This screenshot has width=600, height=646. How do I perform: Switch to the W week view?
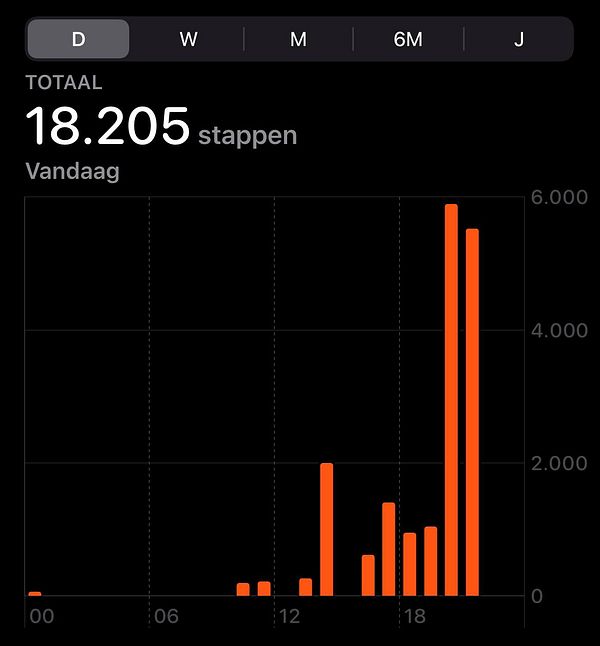click(x=188, y=39)
